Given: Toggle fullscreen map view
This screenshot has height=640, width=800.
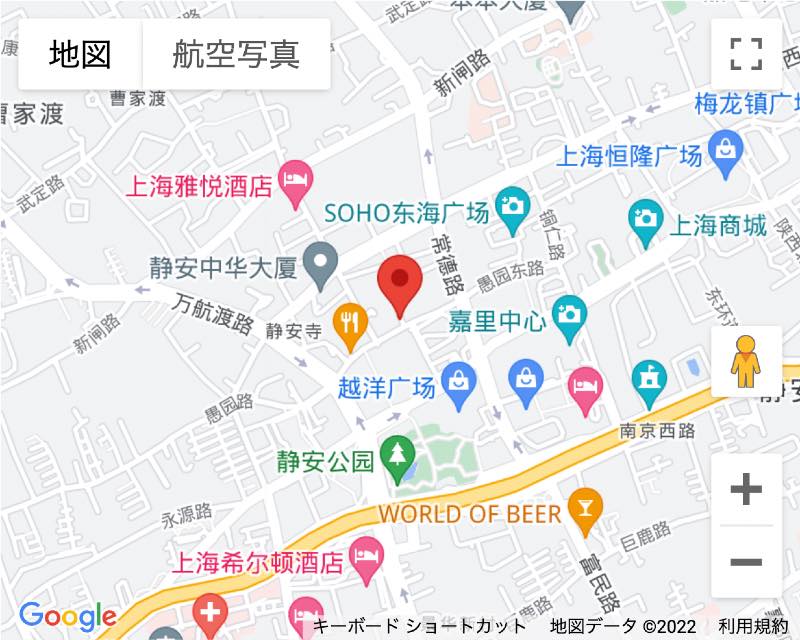Looking at the screenshot, I should click(x=746, y=54).
